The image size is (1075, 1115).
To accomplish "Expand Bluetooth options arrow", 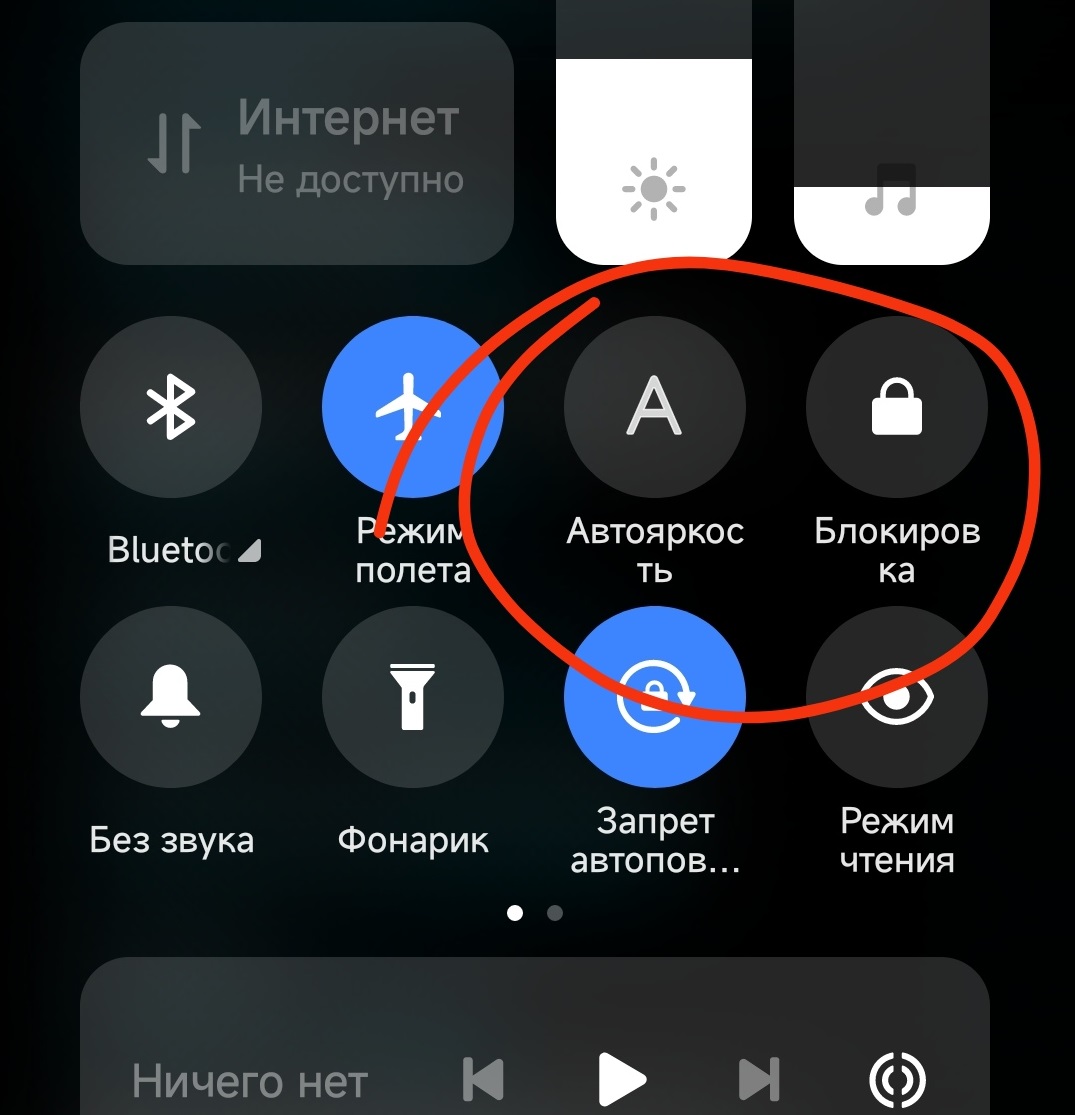I will click(249, 550).
